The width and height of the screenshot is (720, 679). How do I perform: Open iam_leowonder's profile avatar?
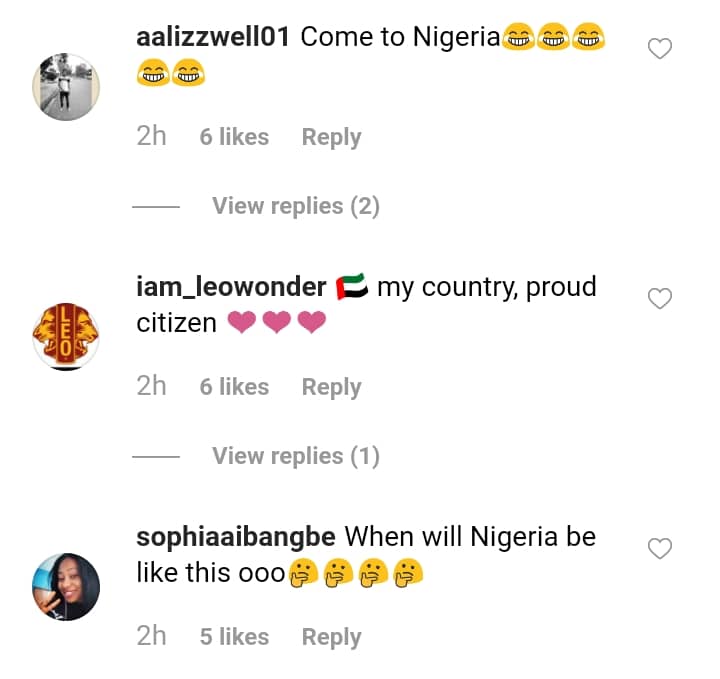67,337
